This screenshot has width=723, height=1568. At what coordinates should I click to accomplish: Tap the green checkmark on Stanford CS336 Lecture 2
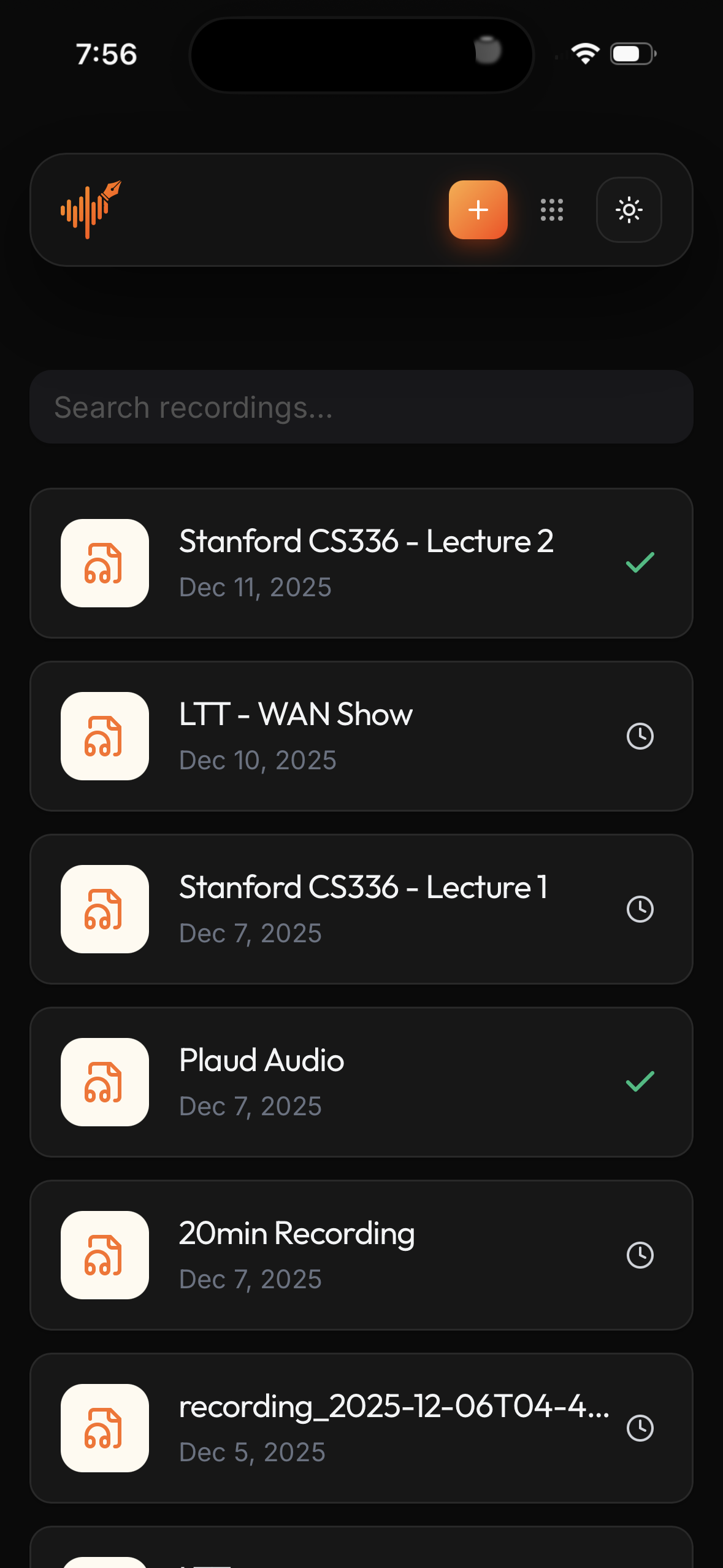(x=640, y=563)
